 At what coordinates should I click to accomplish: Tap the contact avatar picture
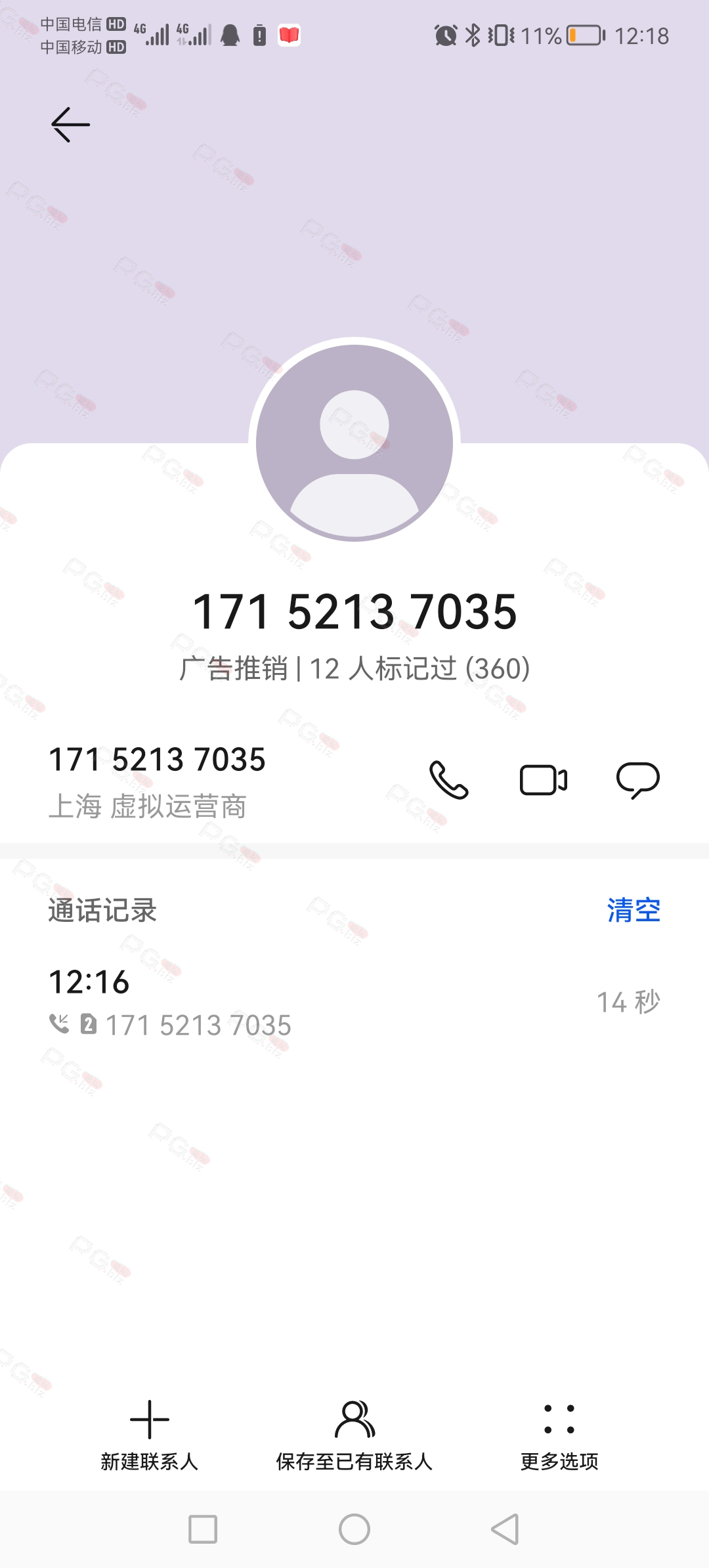click(x=354, y=443)
